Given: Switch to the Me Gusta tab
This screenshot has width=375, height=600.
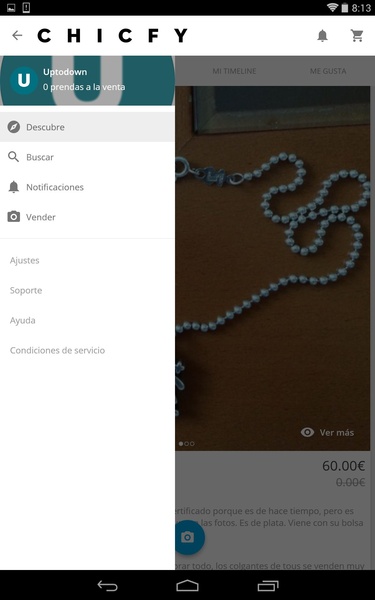Looking at the screenshot, I should [328, 71].
